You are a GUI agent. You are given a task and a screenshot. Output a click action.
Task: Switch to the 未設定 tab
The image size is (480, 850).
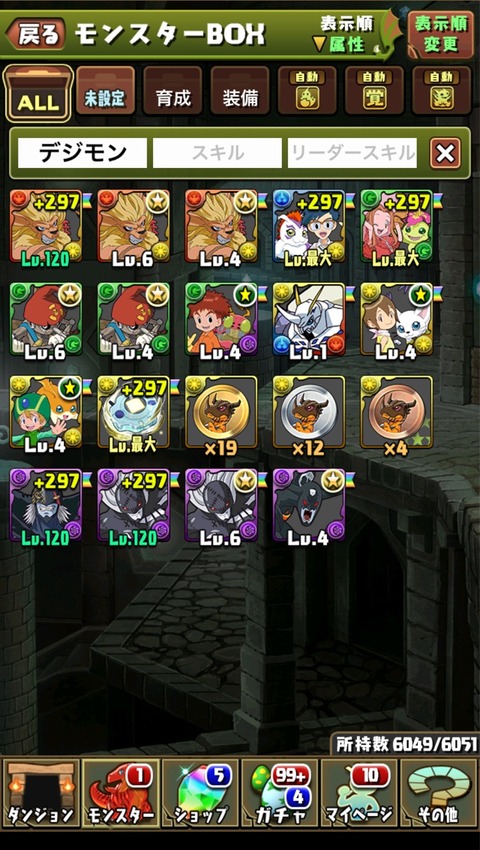[105, 91]
